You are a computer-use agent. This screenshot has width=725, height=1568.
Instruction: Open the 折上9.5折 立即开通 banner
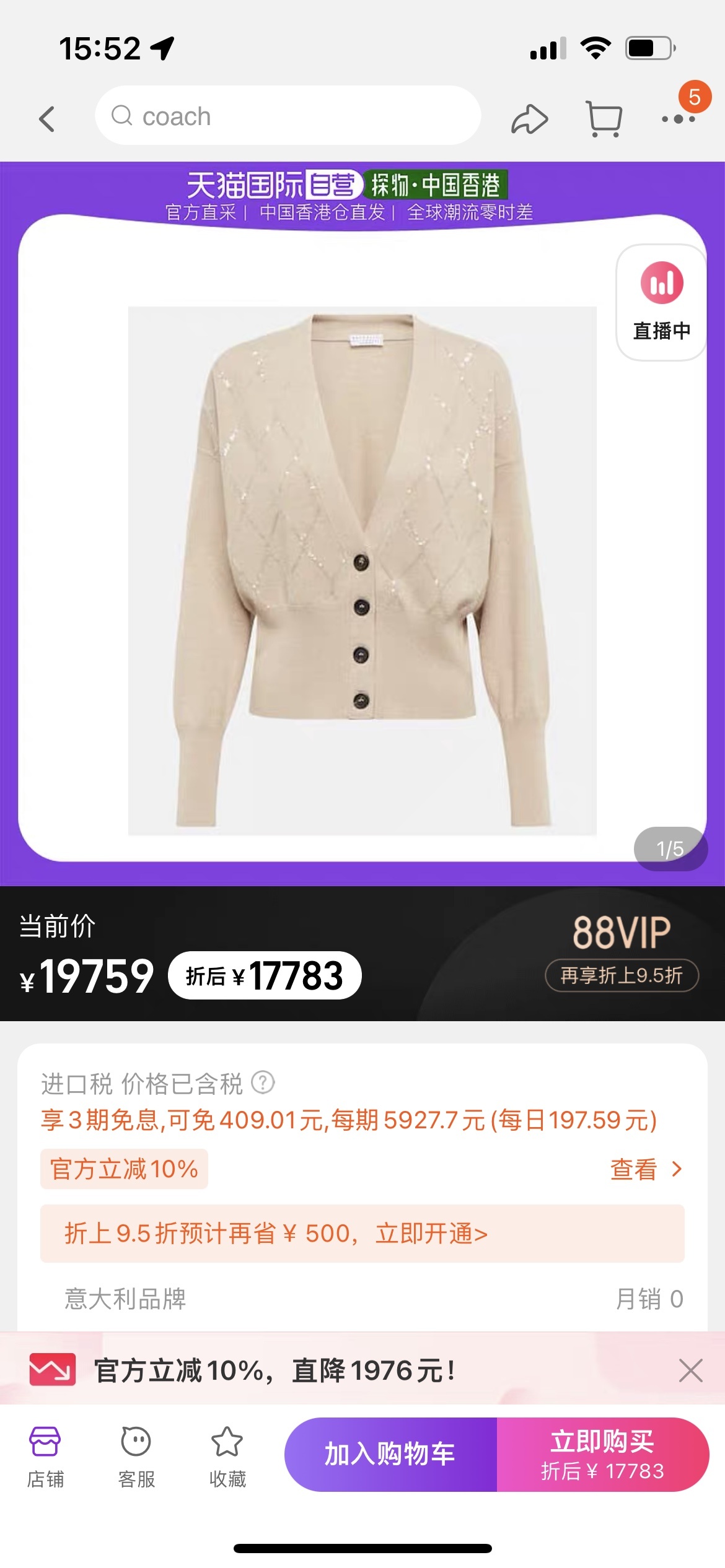pyautogui.click(x=362, y=1234)
